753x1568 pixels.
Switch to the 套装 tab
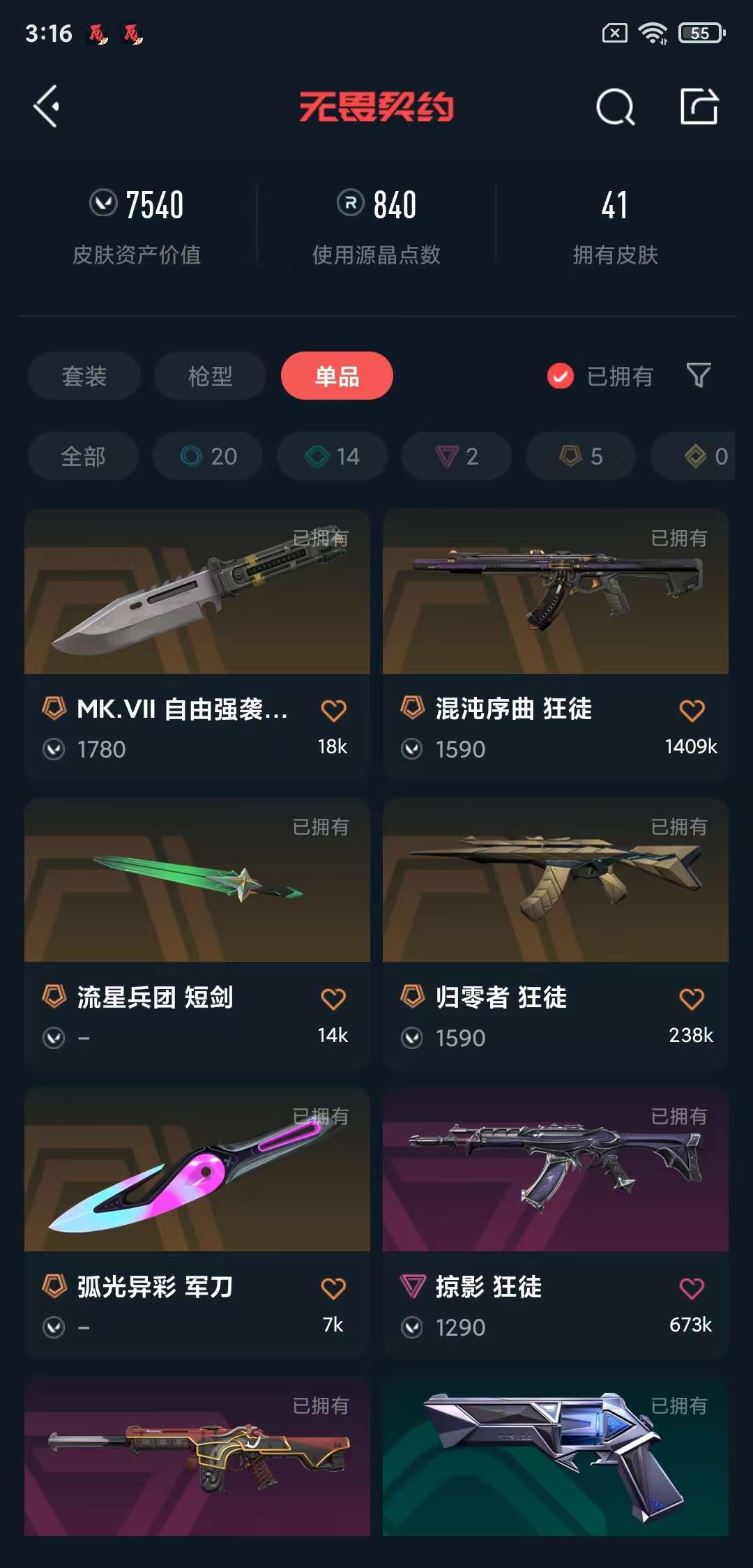(84, 376)
